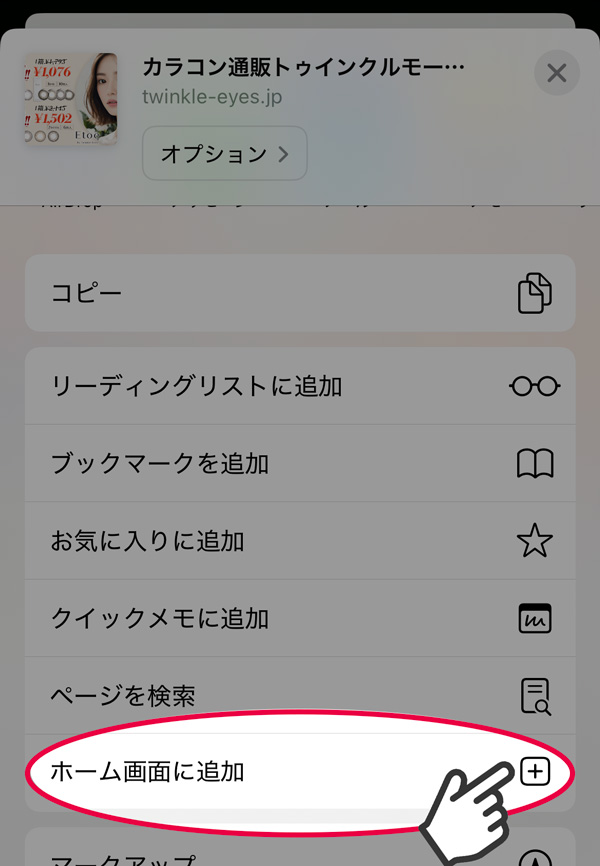Open the オプション settings

click(224, 154)
